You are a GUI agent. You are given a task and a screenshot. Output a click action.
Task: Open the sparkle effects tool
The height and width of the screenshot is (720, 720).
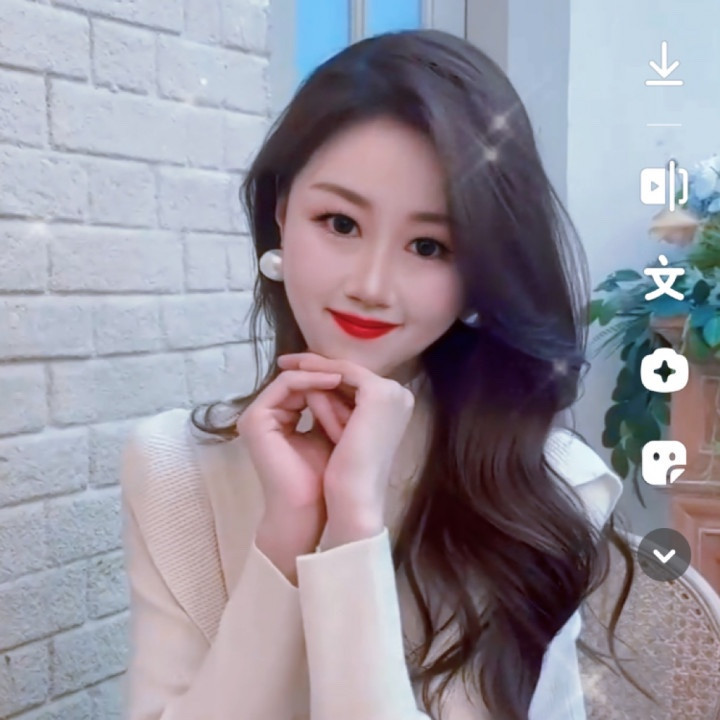664,370
